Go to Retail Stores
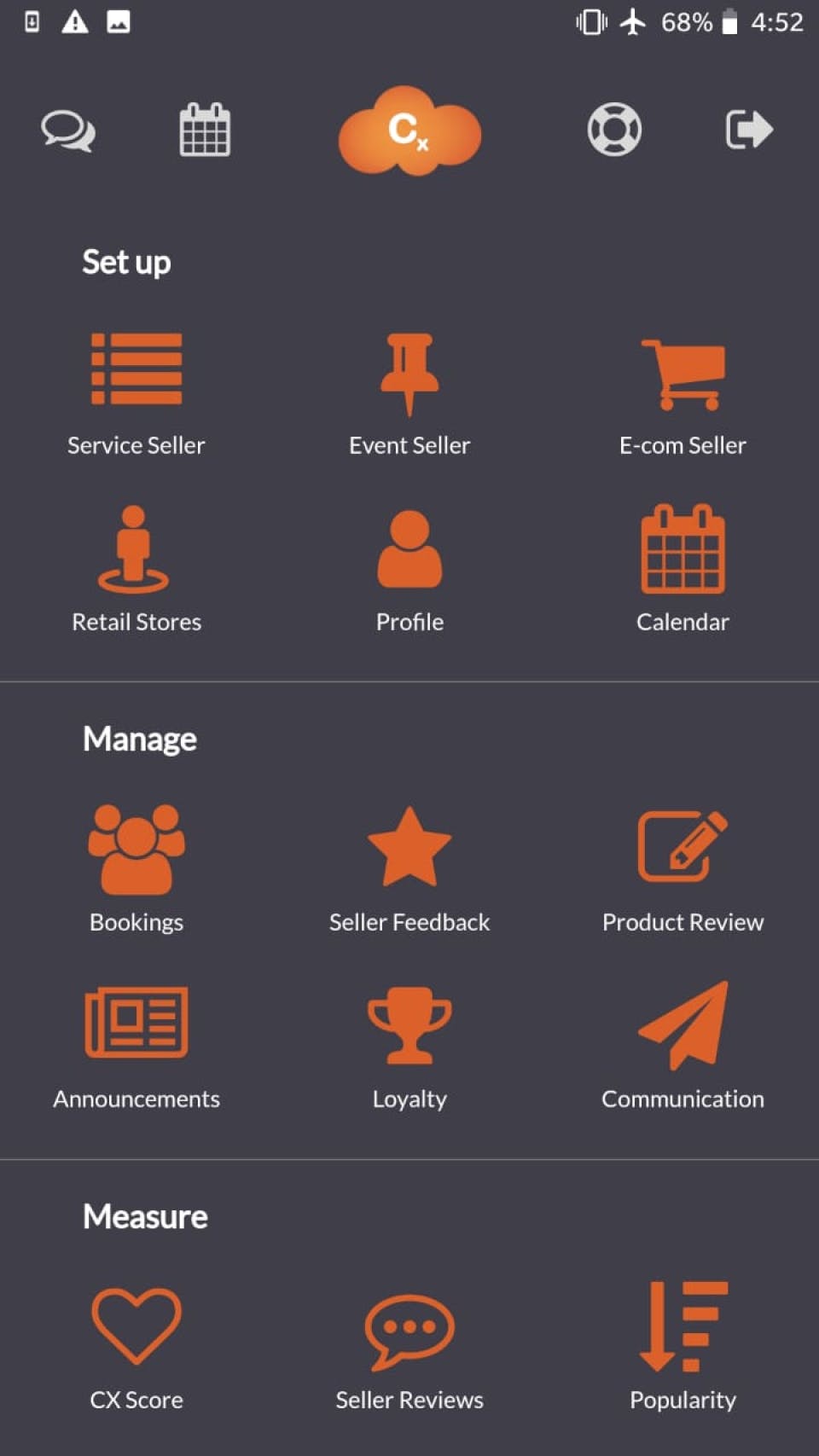Image resolution: width=819 pixels, height=1456 pixels. (136, 569)
